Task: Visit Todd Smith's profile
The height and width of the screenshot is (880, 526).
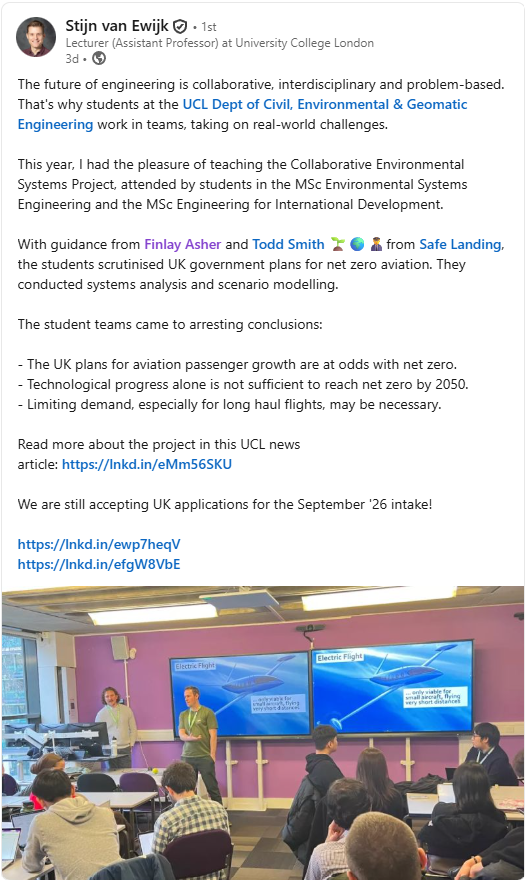Action: pos(288,244)
